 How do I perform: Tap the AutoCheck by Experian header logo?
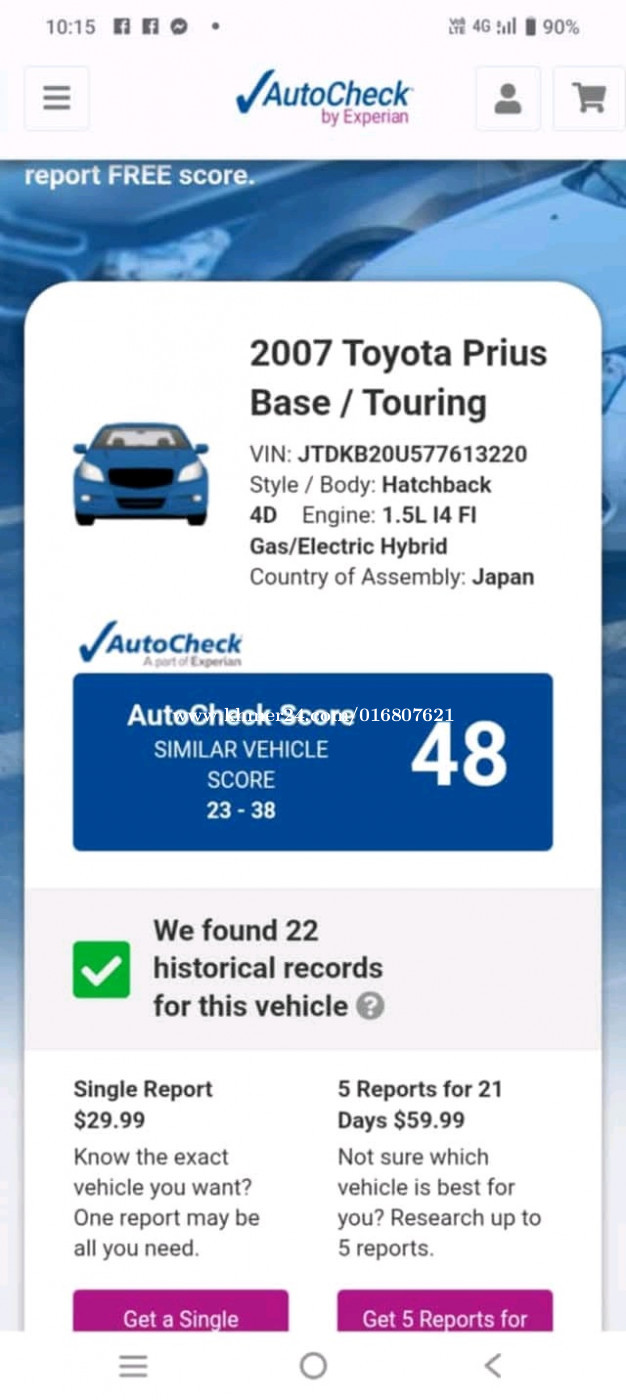(x=324, y=98)
